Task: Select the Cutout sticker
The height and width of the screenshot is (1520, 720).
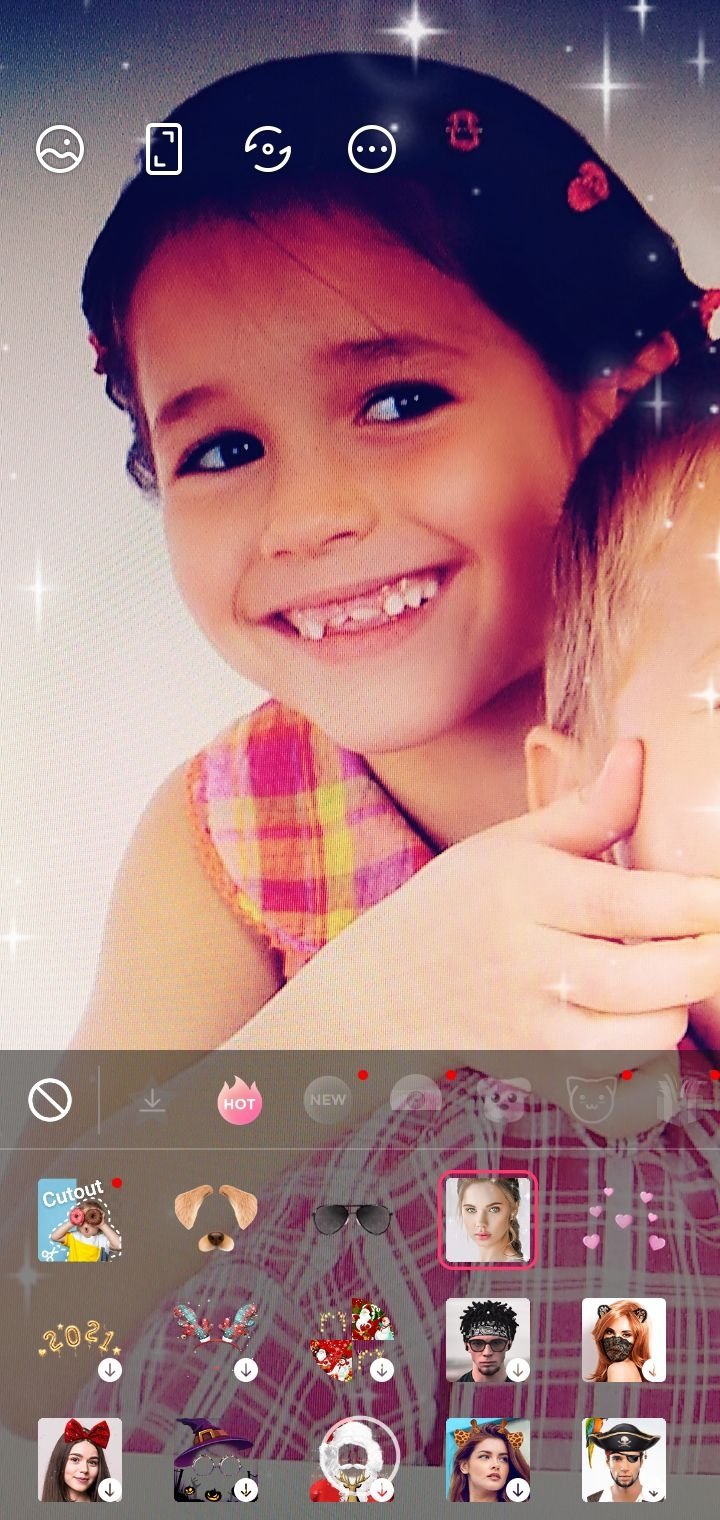Action: pos(80,1219)
